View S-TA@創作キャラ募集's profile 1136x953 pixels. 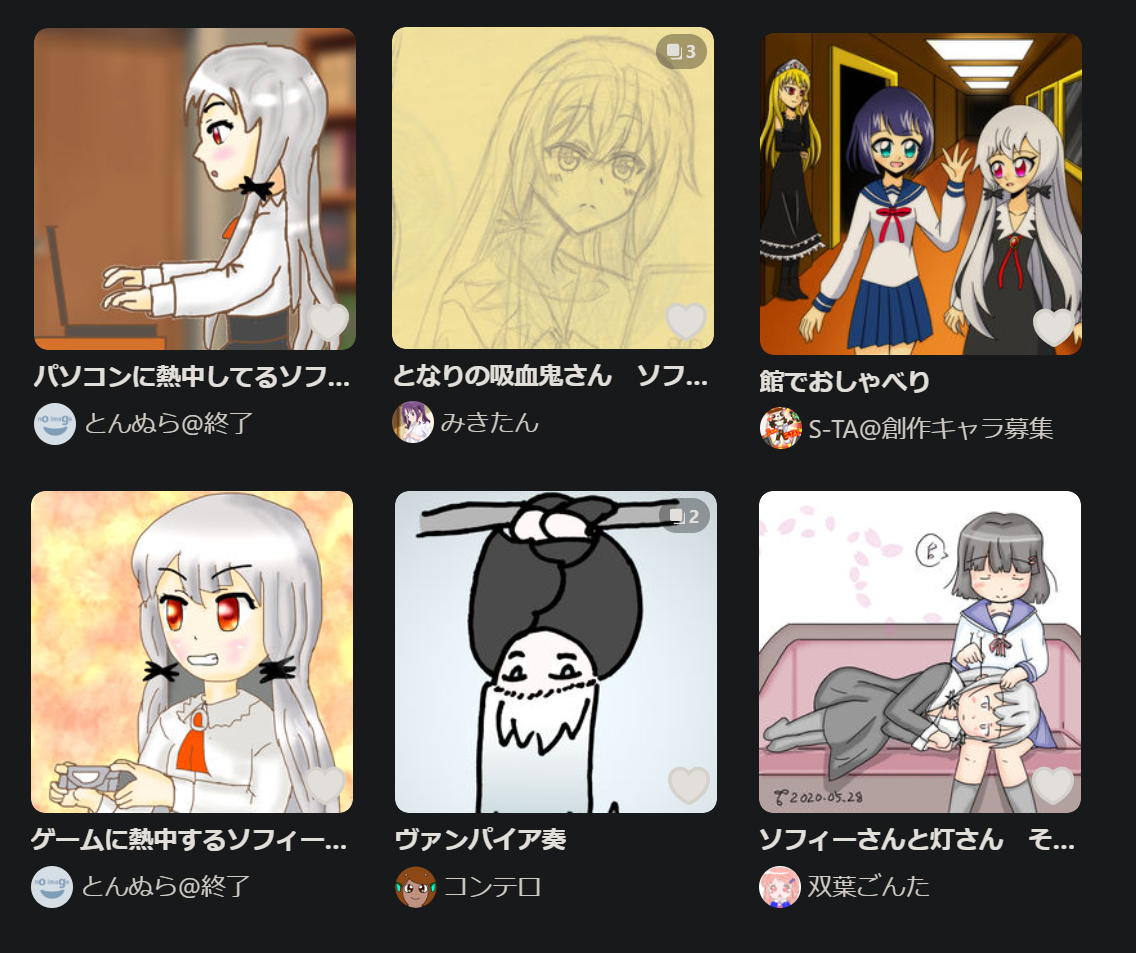coord(930,428)
